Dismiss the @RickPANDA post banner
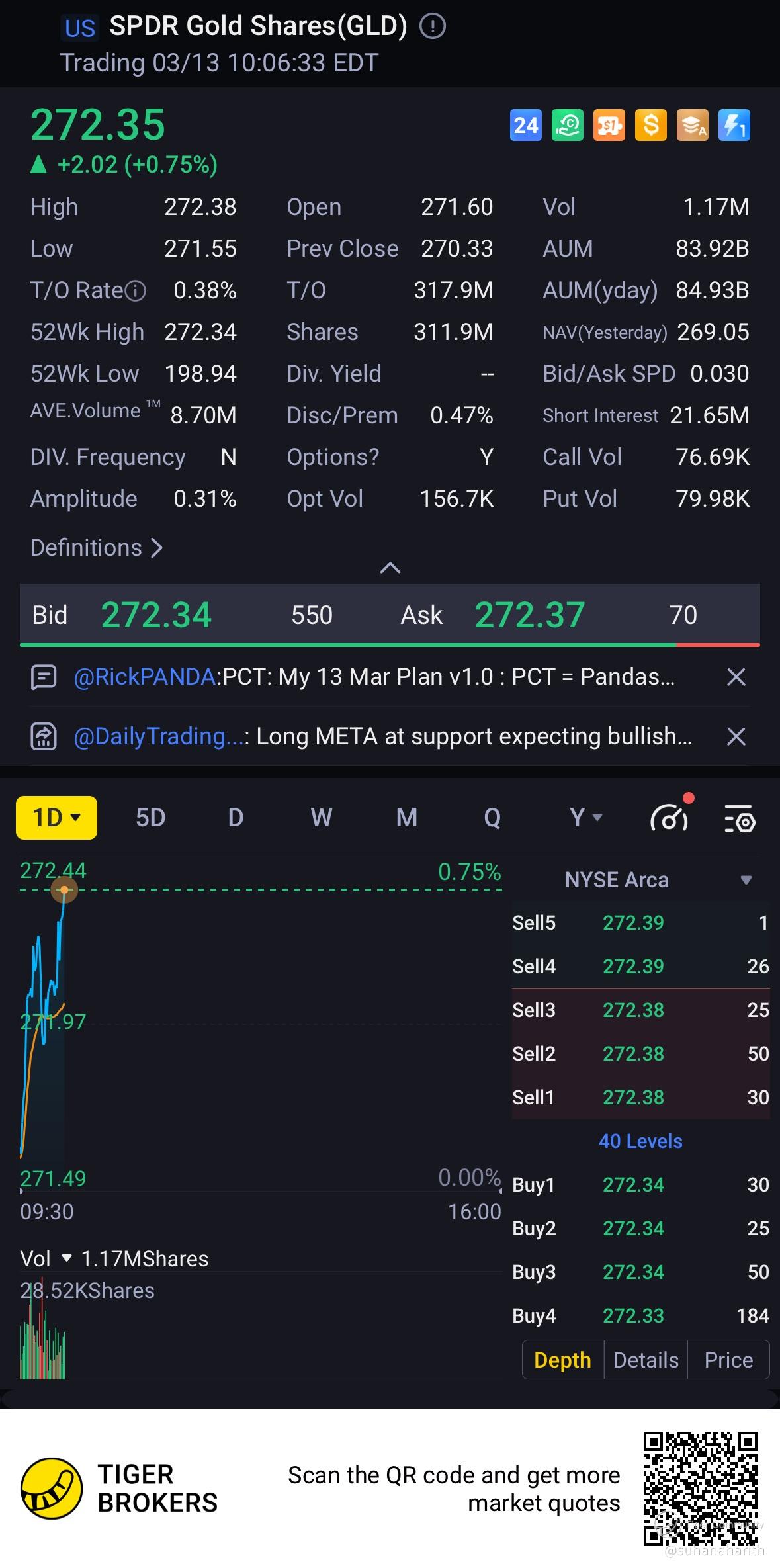 click(x=736, y=677)
